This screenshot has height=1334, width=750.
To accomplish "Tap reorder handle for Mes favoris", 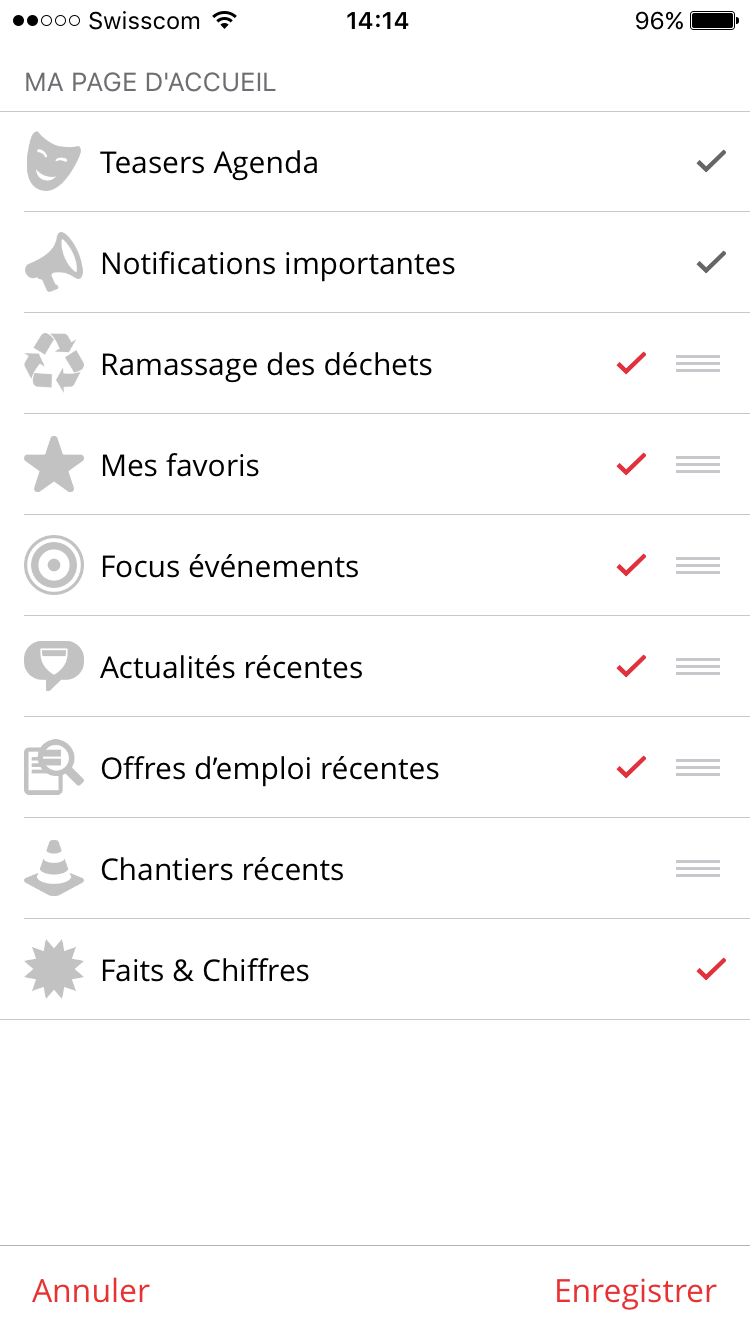I will 698,465.
